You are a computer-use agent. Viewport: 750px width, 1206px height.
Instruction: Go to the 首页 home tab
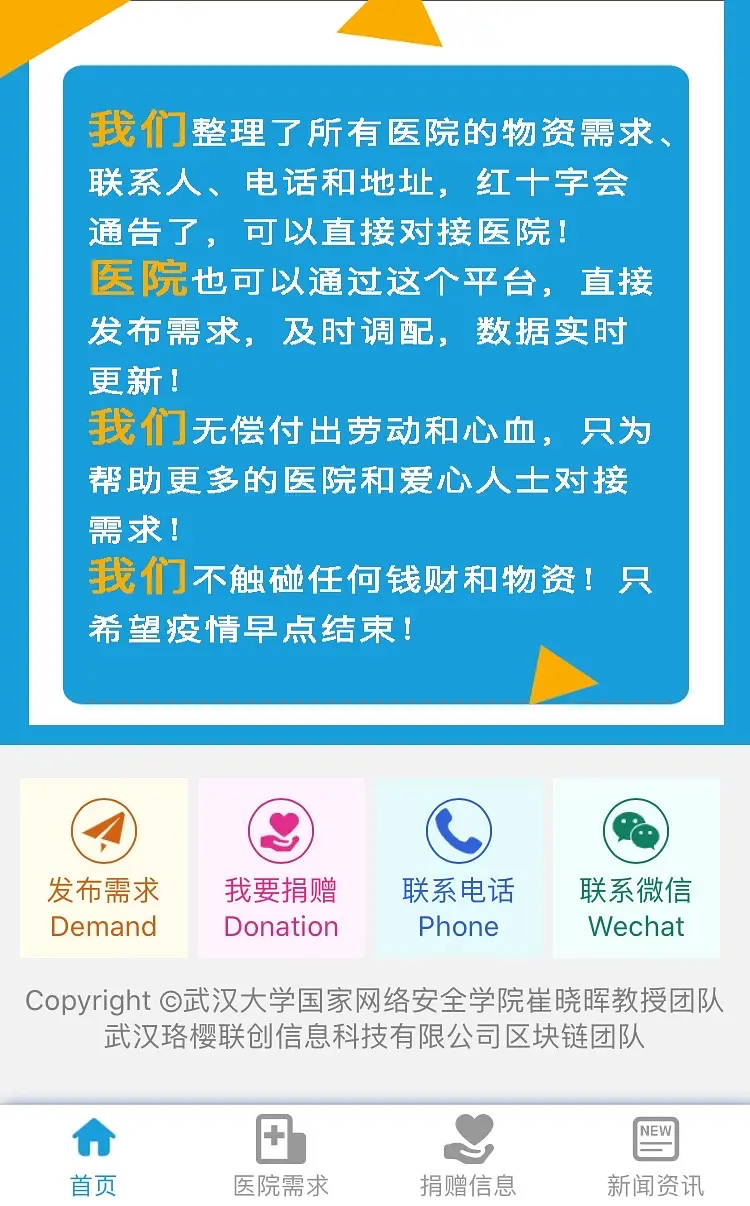(94, 1156)
